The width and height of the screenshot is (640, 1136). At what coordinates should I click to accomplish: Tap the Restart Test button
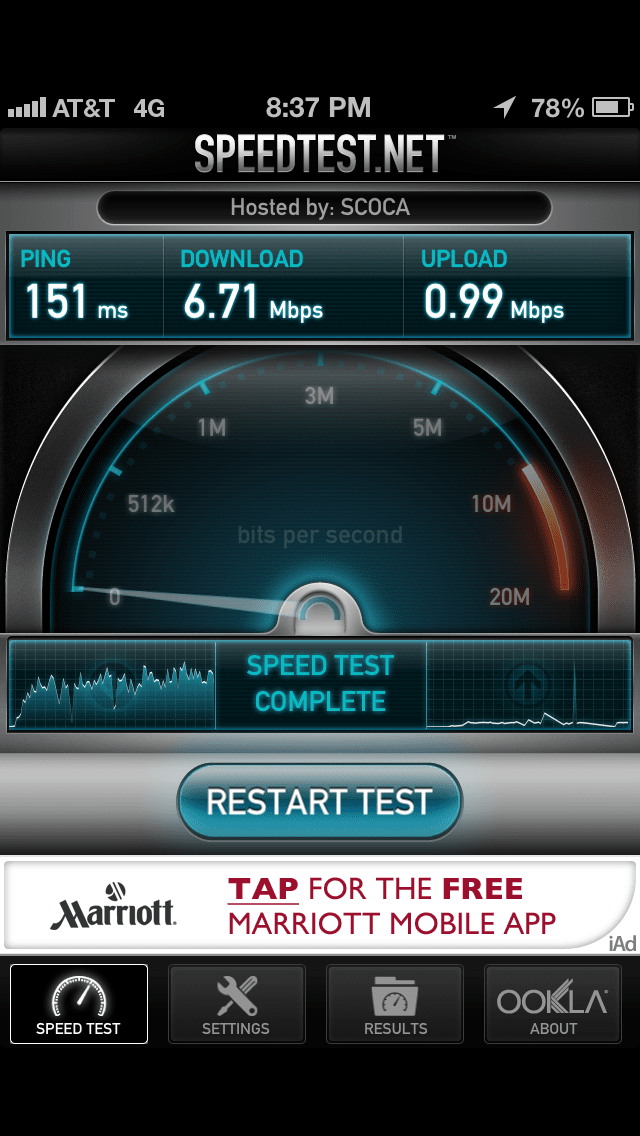point(320,802)
